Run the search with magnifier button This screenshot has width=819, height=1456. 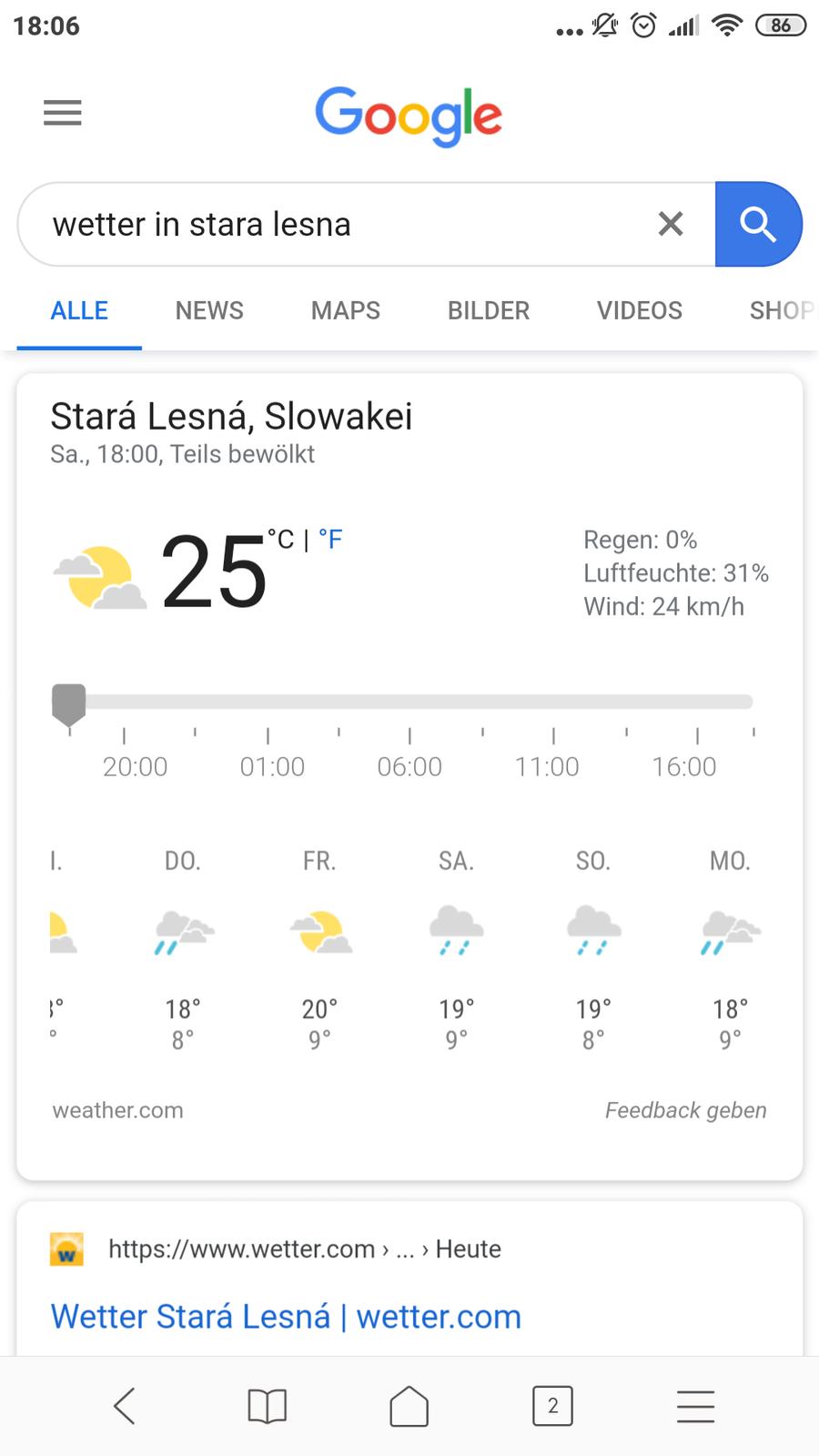coord(757,224)
